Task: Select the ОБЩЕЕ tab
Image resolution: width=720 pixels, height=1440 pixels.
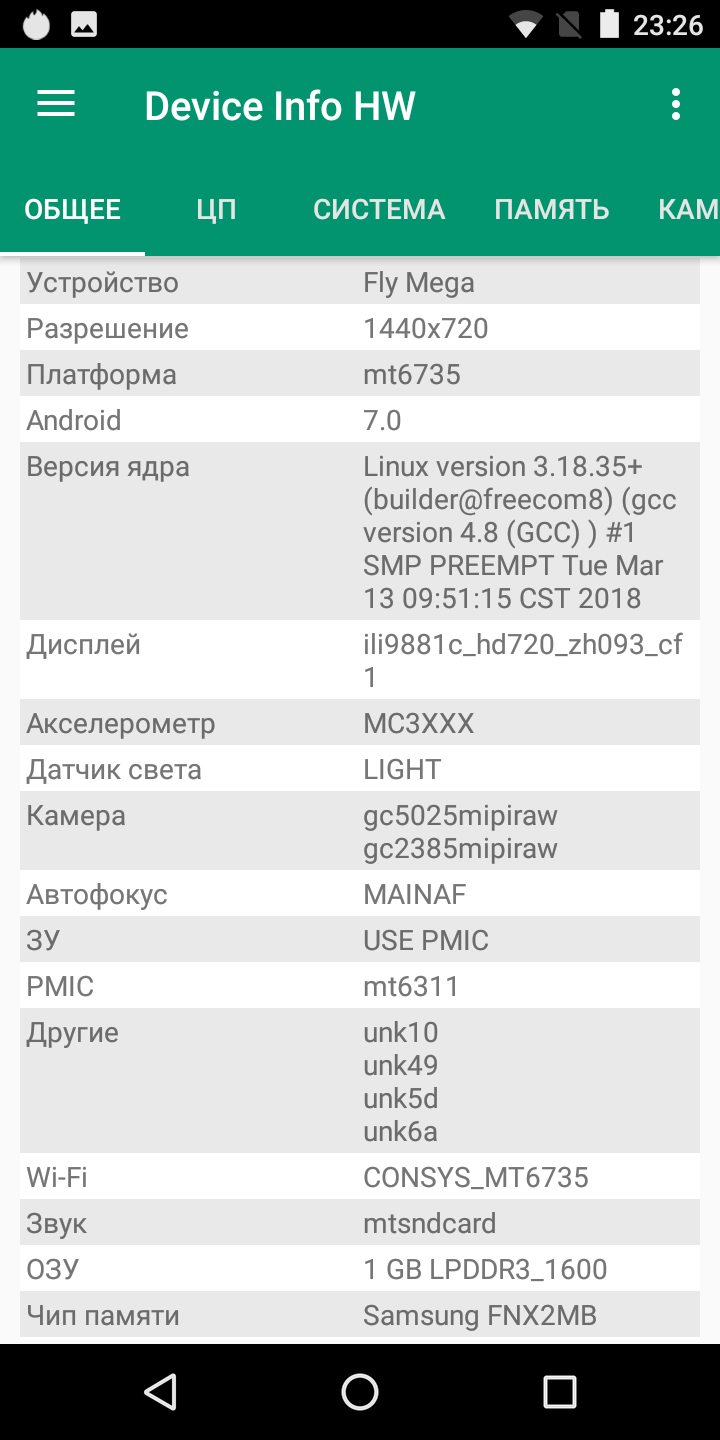Action: 72,209
